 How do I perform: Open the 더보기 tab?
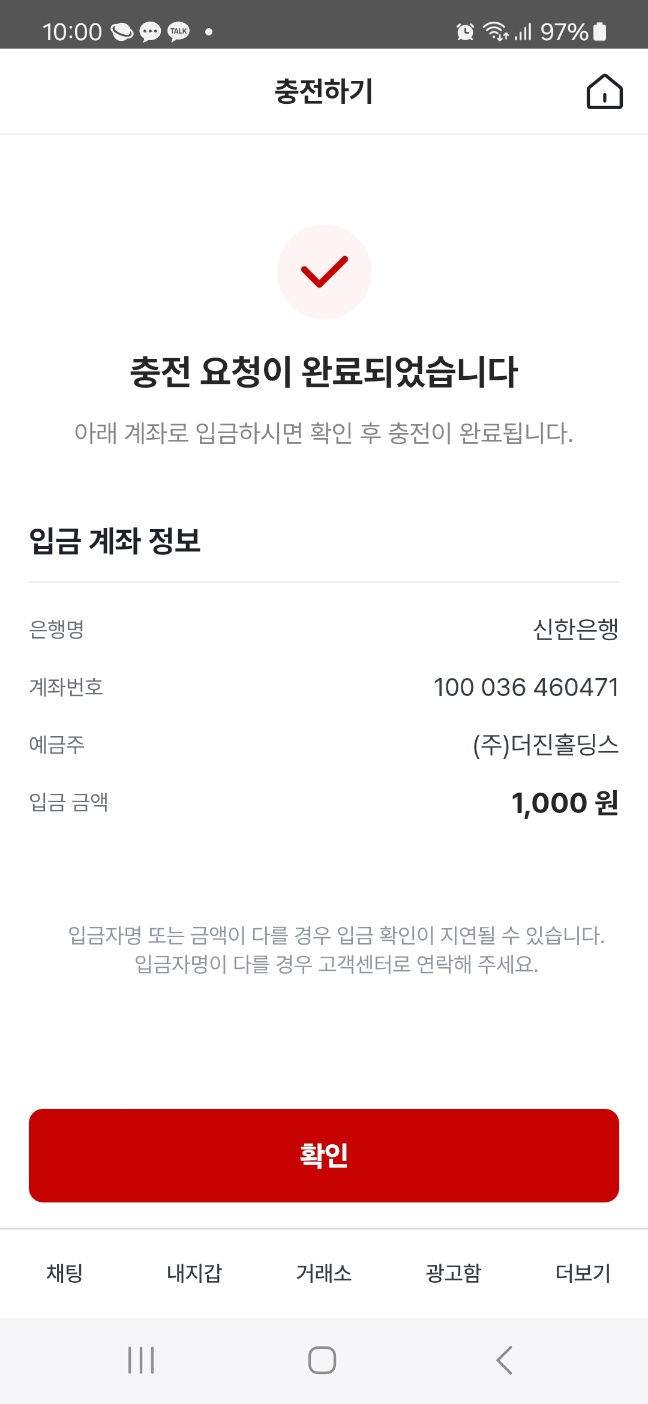coord(583,1273)
